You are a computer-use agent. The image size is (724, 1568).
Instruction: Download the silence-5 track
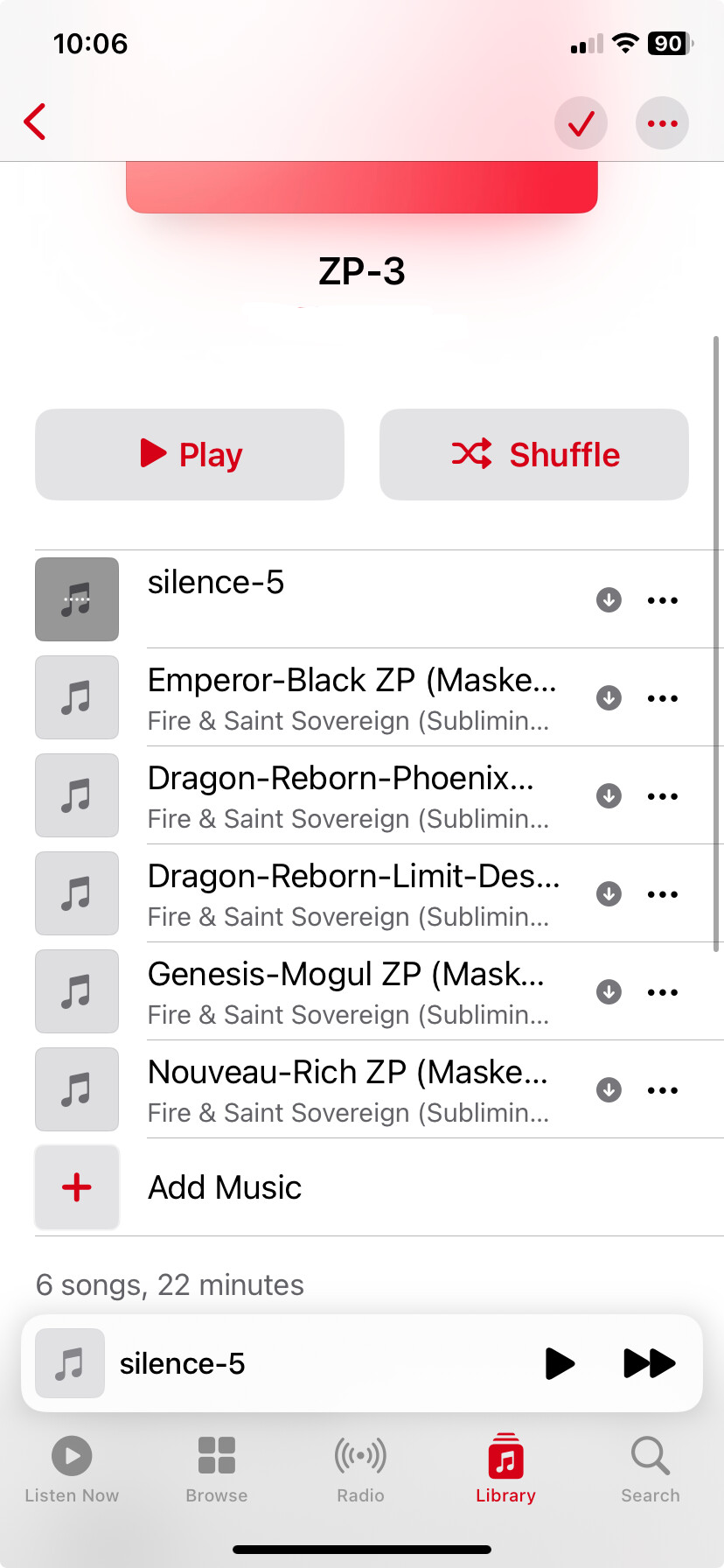(609, 599)
